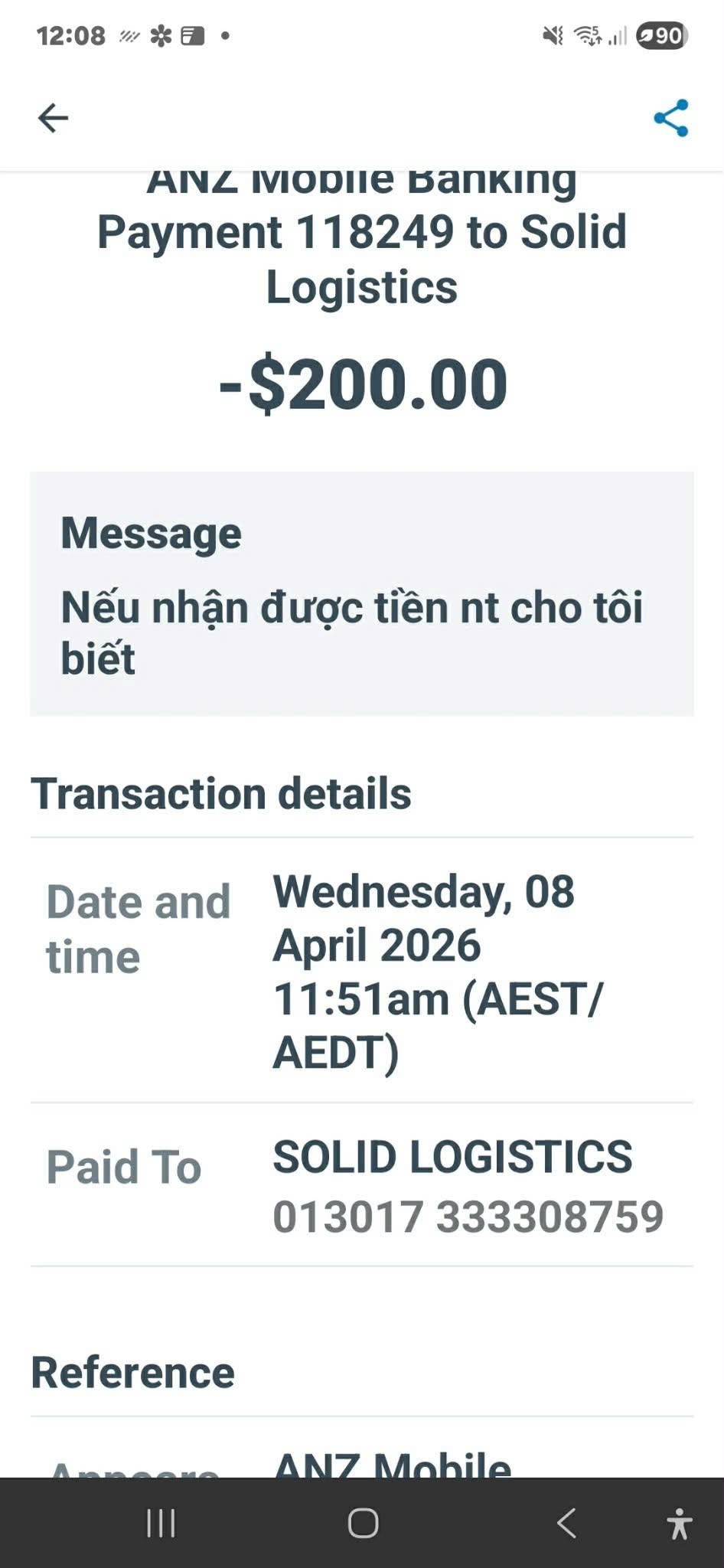Open recent apps from navigation bar
The width and height of the screenshot is (724, 1568).
[161, 1524]
